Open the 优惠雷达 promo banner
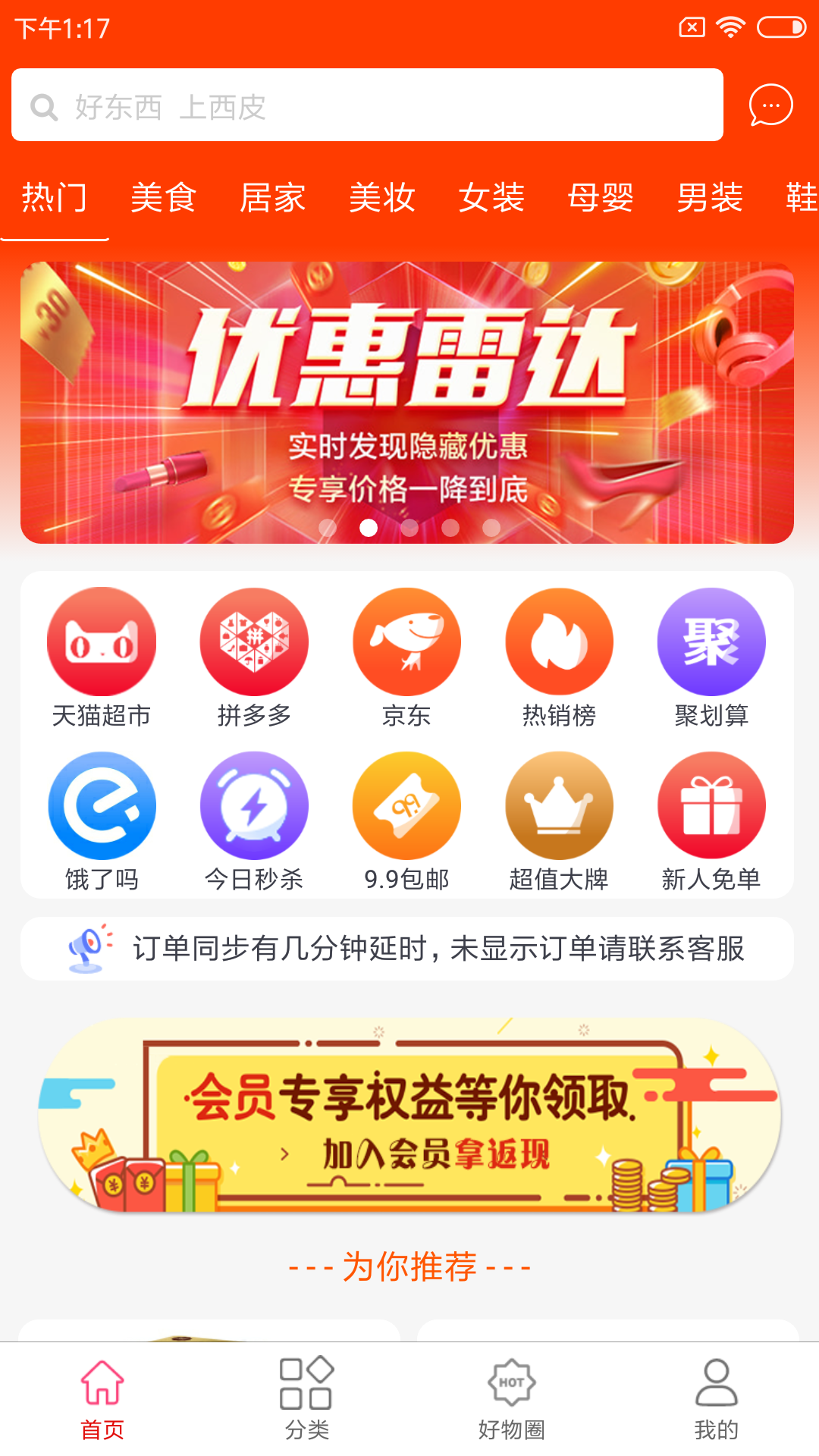The width and height of the screenshot is (819, 1456). coord(407,402)
